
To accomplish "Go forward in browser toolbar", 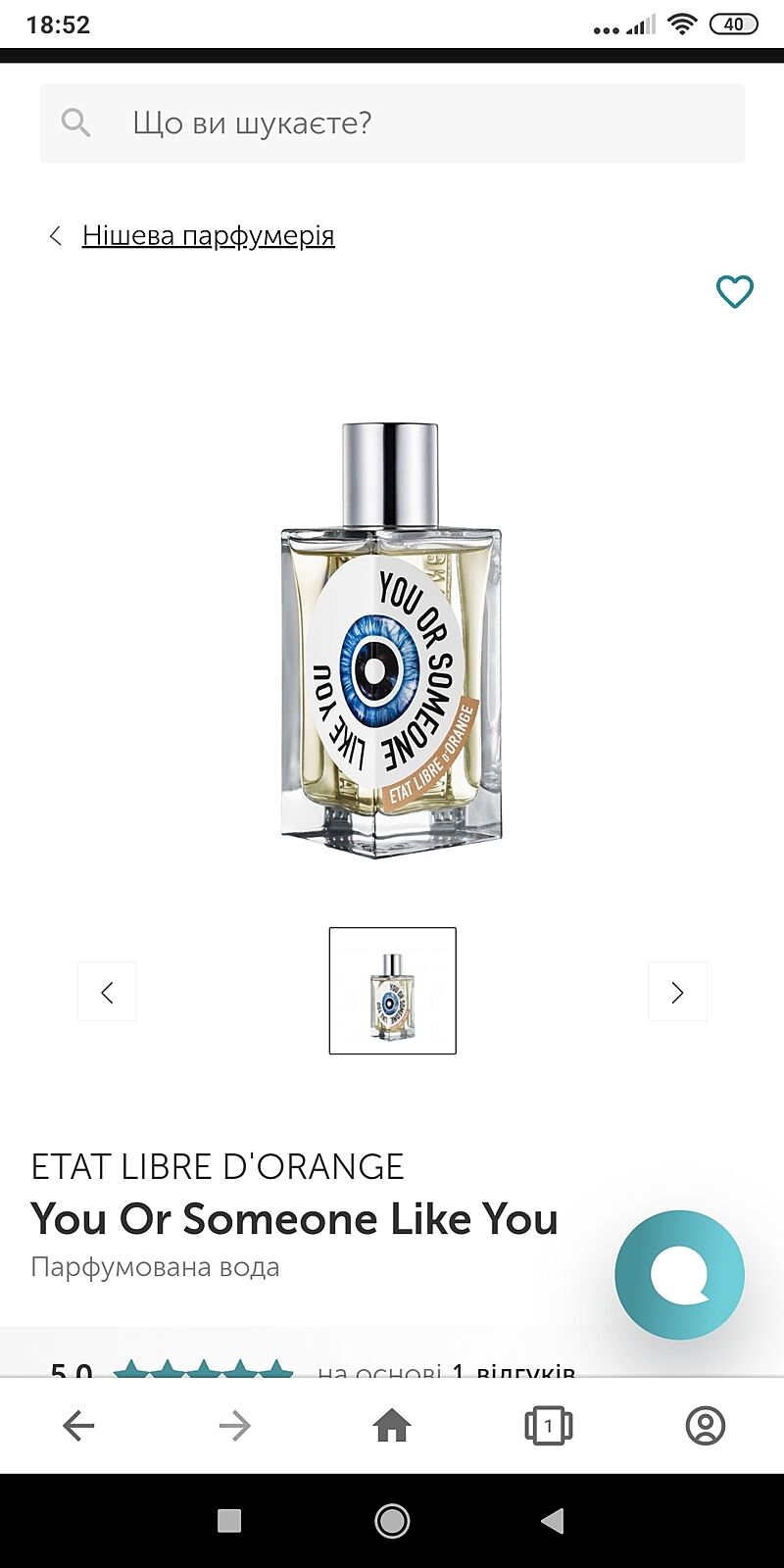I will tap(234, 1426).
